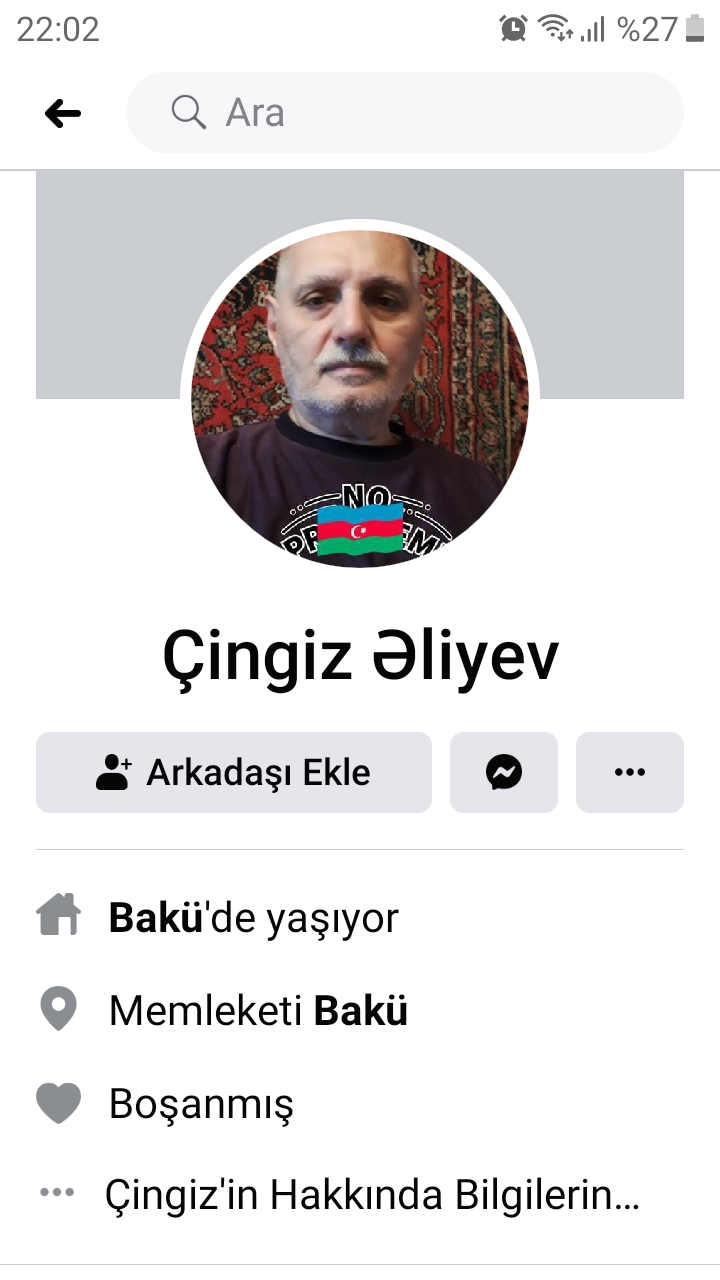The height and width of the screenshot is (1280, 720).
Task: Open the Ara search field
Action: click(x=405, y=113)
